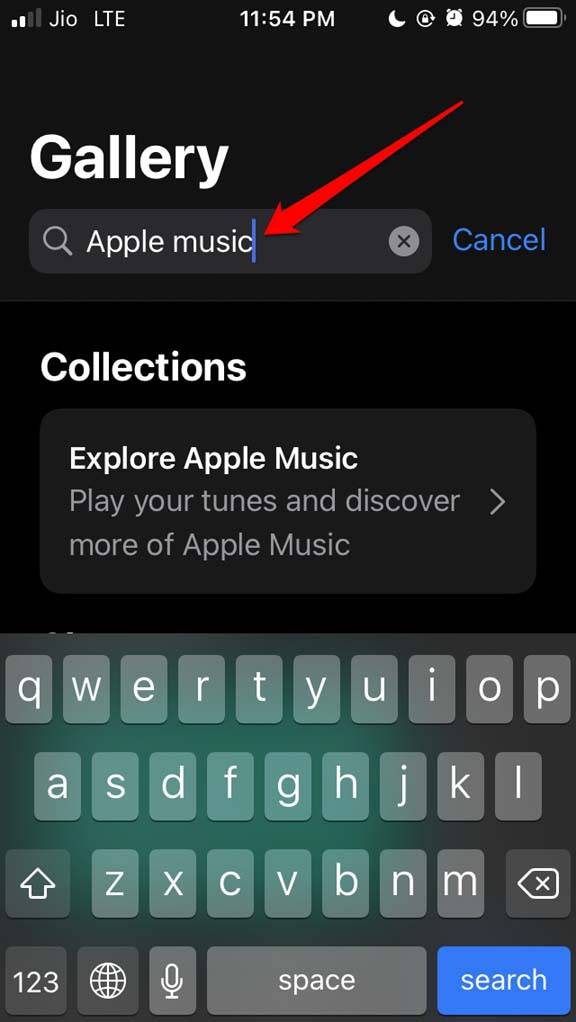The width and height of the screenshot is (576, 1022).
Task: Start dictation with the microphone key
Action: click(173, 980)
